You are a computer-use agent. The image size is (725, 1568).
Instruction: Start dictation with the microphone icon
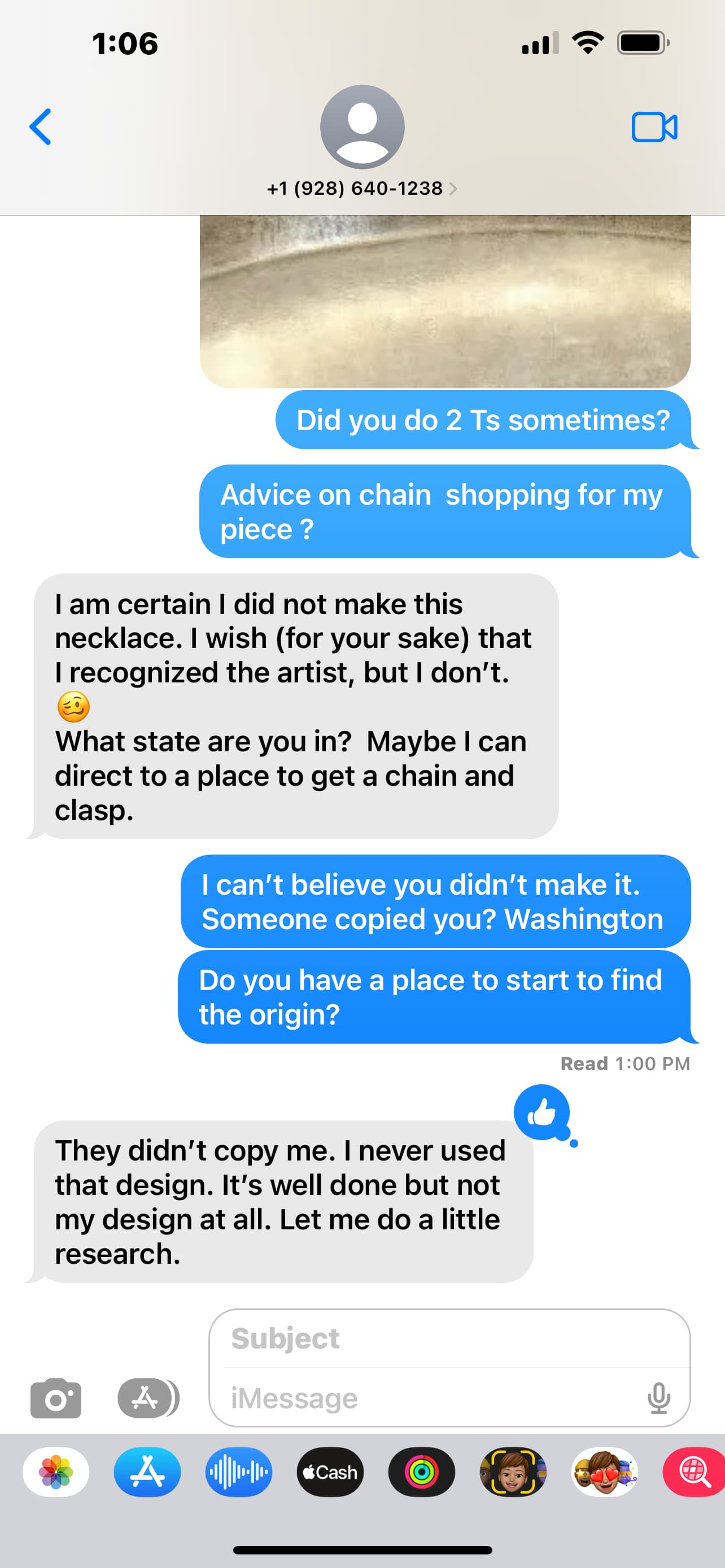(658, 1398)
